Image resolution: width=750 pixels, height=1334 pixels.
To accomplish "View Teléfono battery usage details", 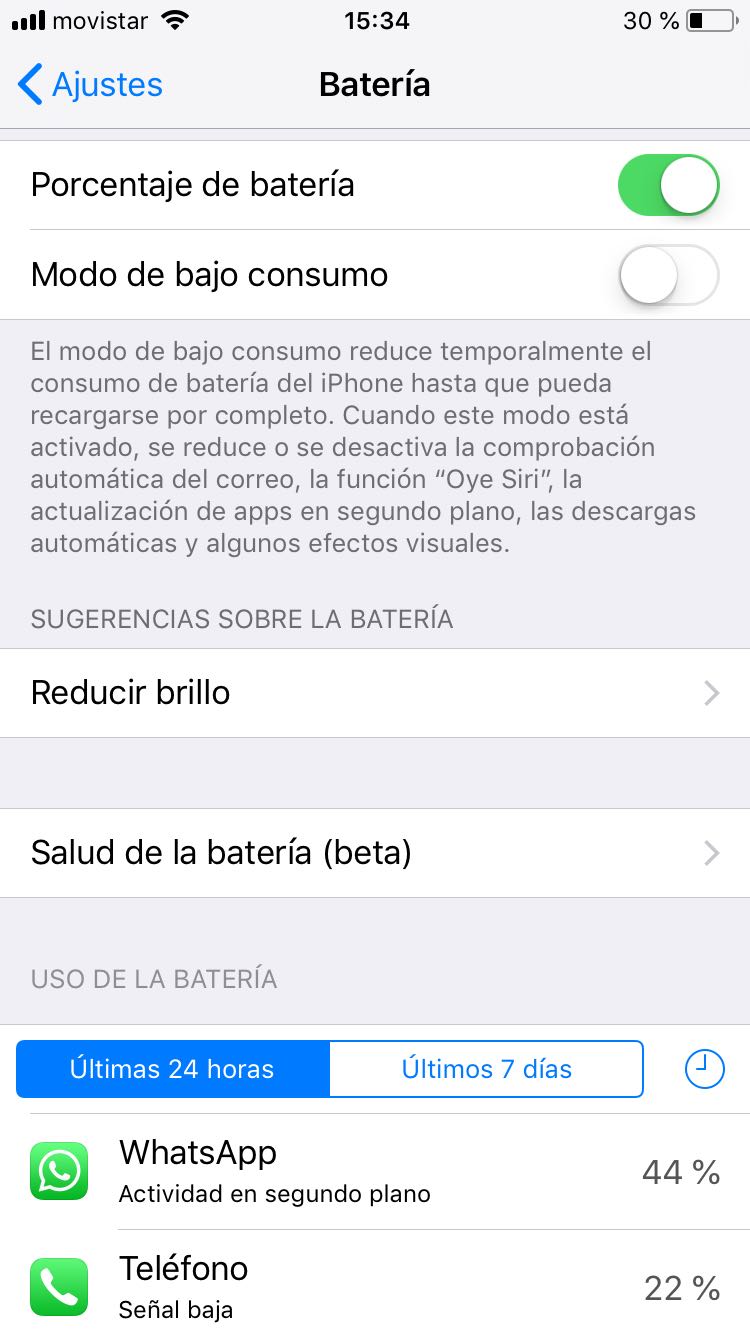I will click(x=375, y=1286).
